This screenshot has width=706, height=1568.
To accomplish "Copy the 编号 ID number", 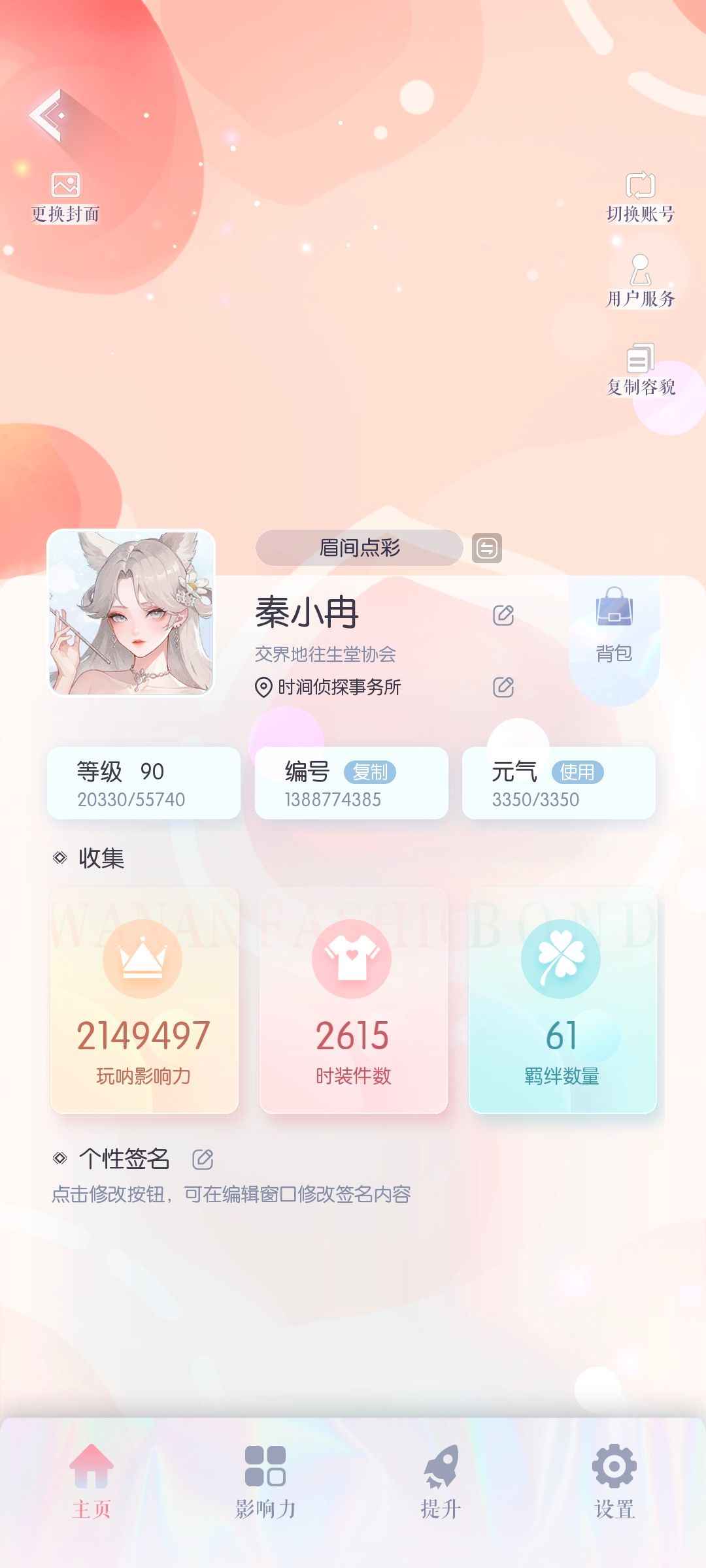I will pos(370,772).
